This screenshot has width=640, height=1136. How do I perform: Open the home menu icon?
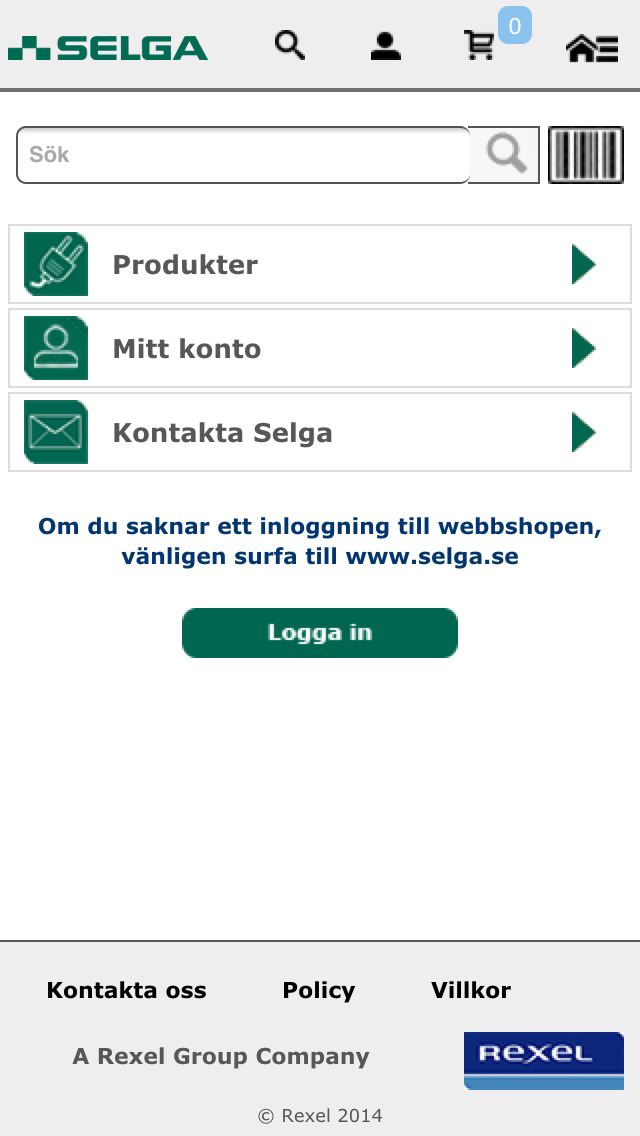click(x=592, y=47)
